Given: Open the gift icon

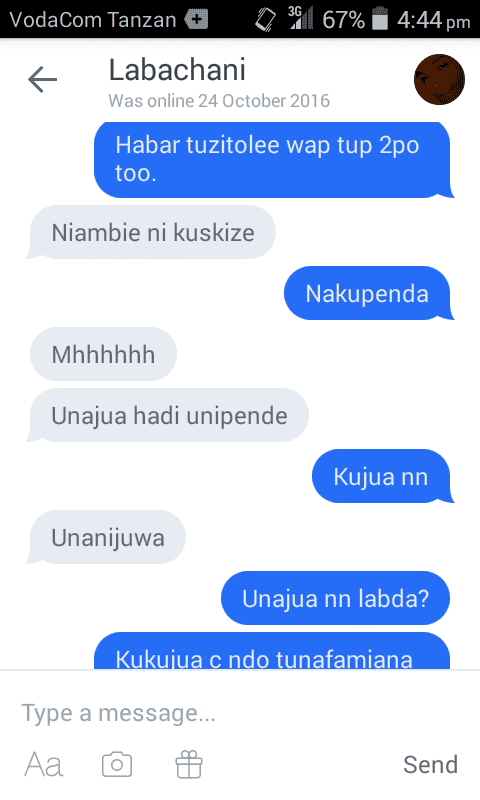Looking at the screenshot, I should (x=189, y=764).
